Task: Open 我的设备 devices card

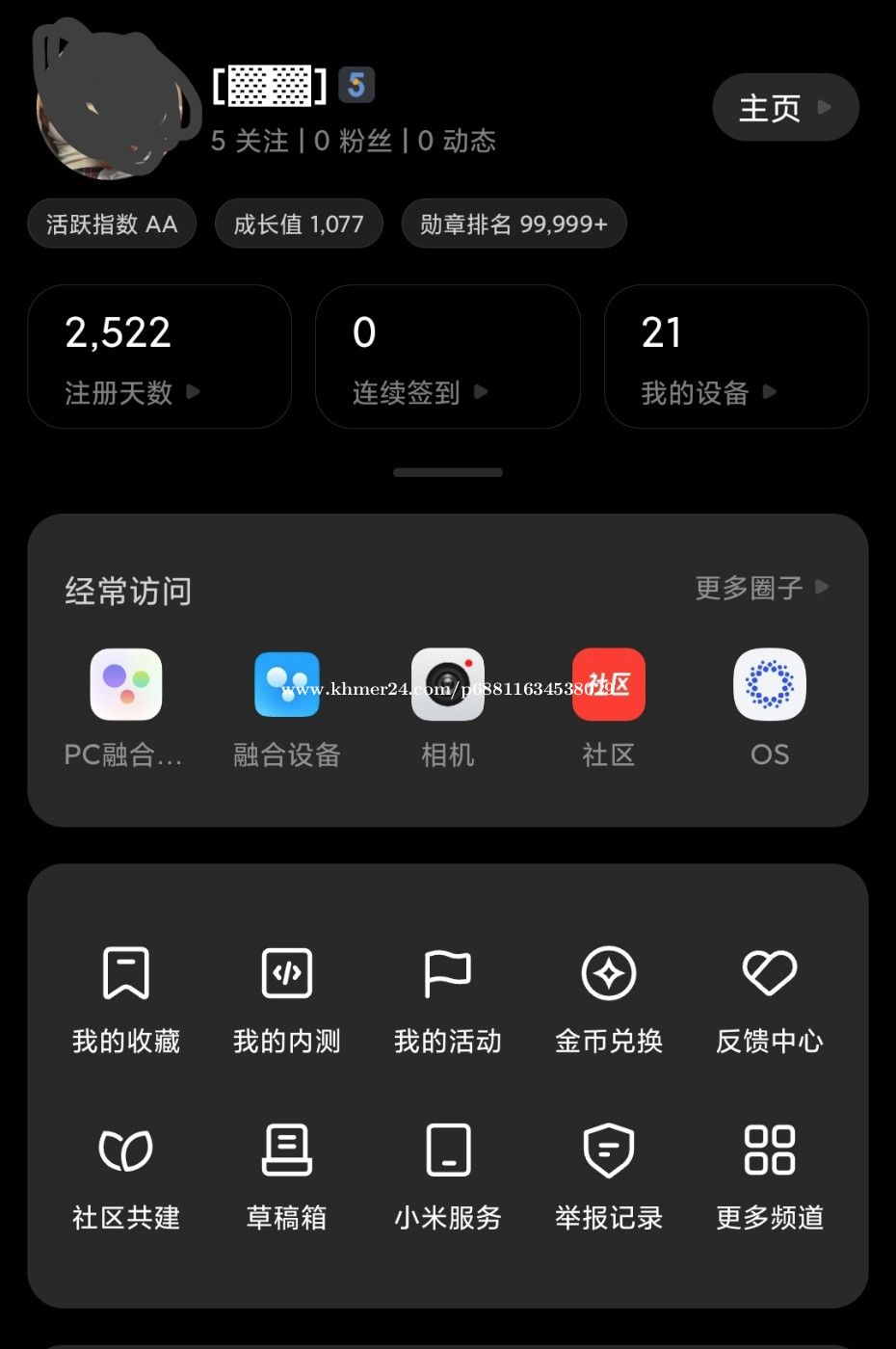Action: (735, 357)
